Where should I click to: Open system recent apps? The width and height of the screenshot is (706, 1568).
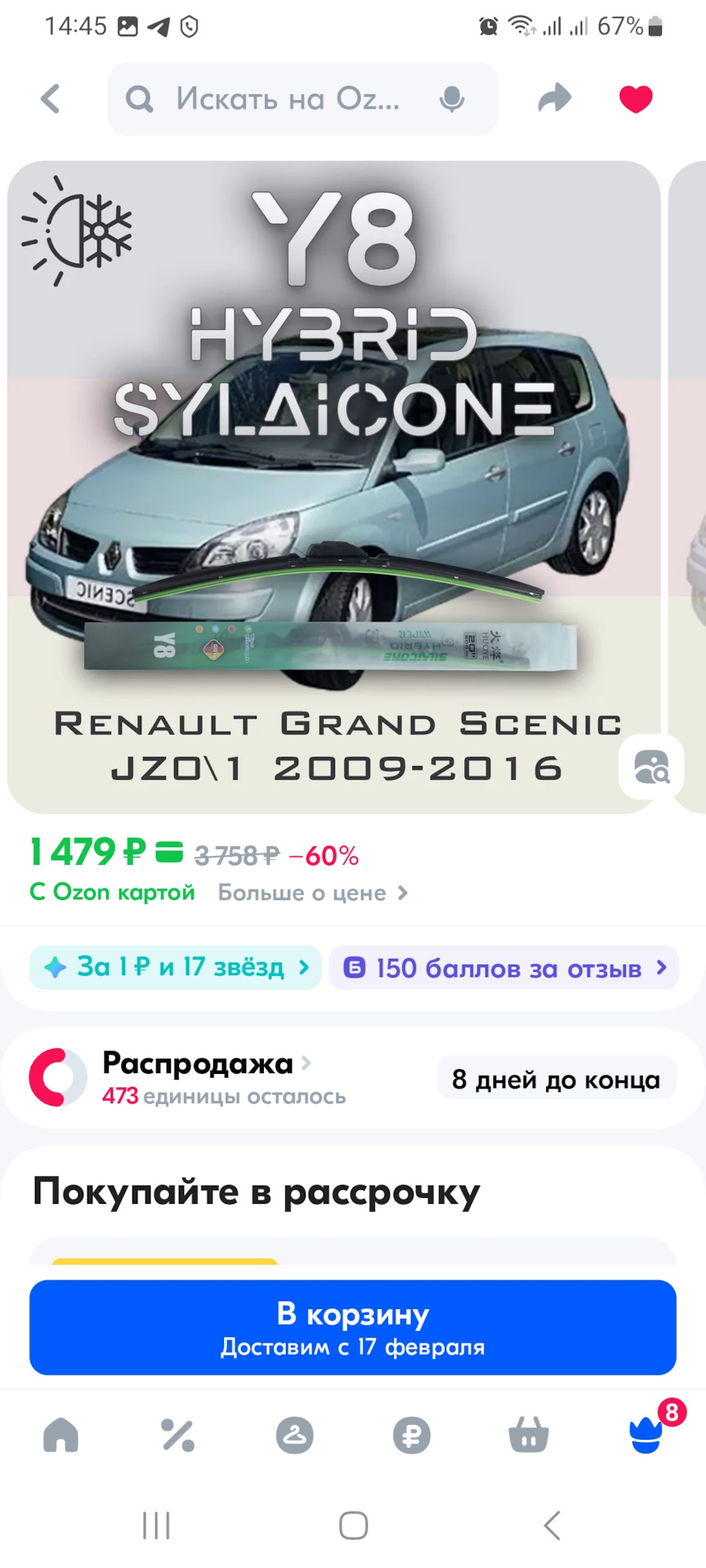[156, 1525]
